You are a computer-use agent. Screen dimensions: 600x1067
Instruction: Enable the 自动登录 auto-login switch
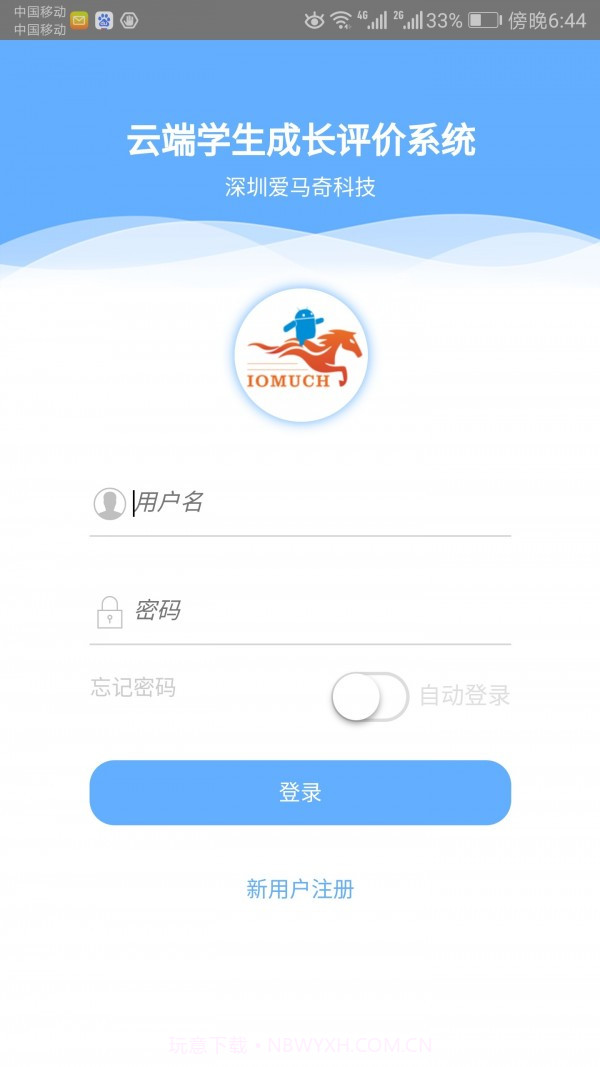pos(369,696)
